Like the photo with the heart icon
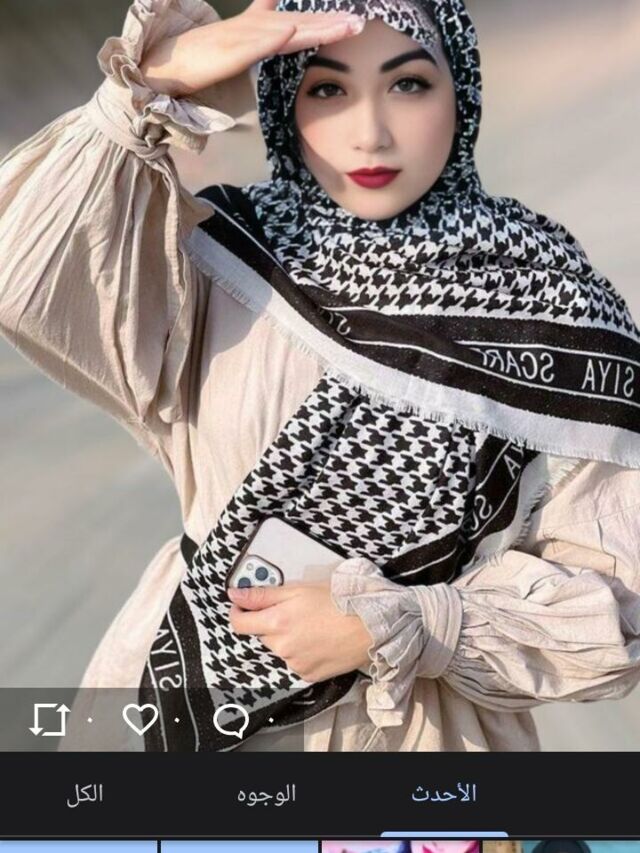The image size is (640, 853). click(x=140, y=719)
